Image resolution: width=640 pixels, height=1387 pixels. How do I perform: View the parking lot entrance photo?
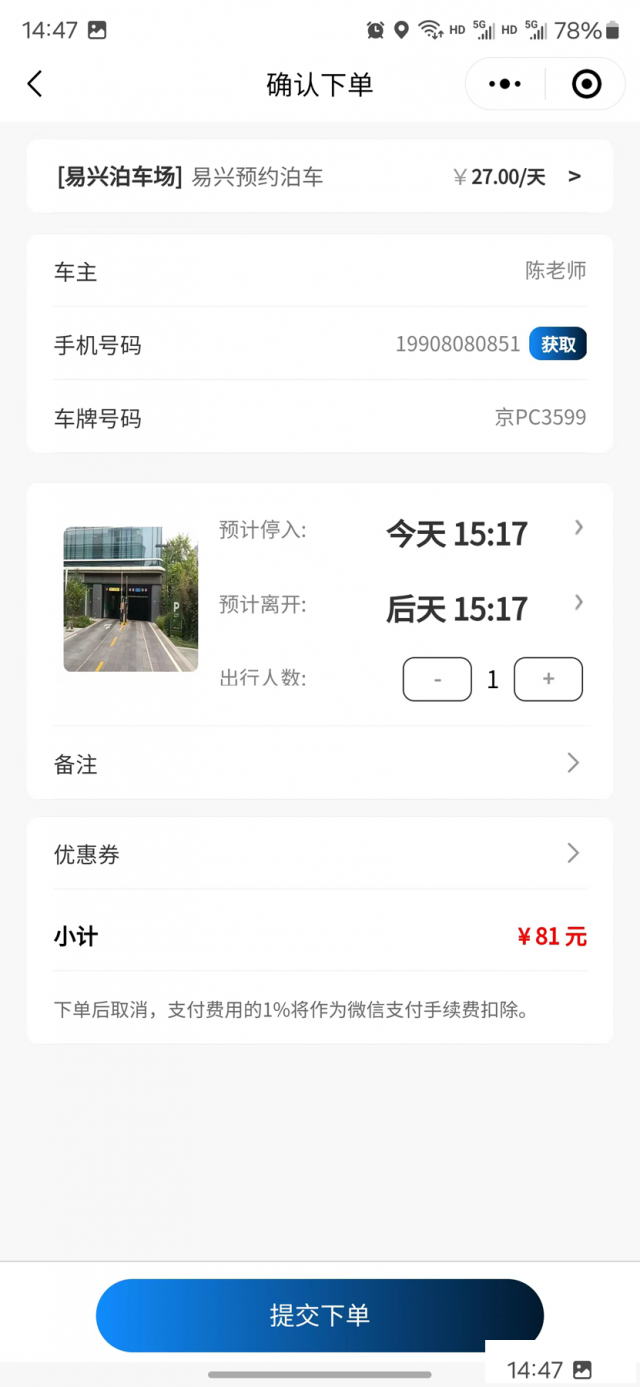pos(131,599)
